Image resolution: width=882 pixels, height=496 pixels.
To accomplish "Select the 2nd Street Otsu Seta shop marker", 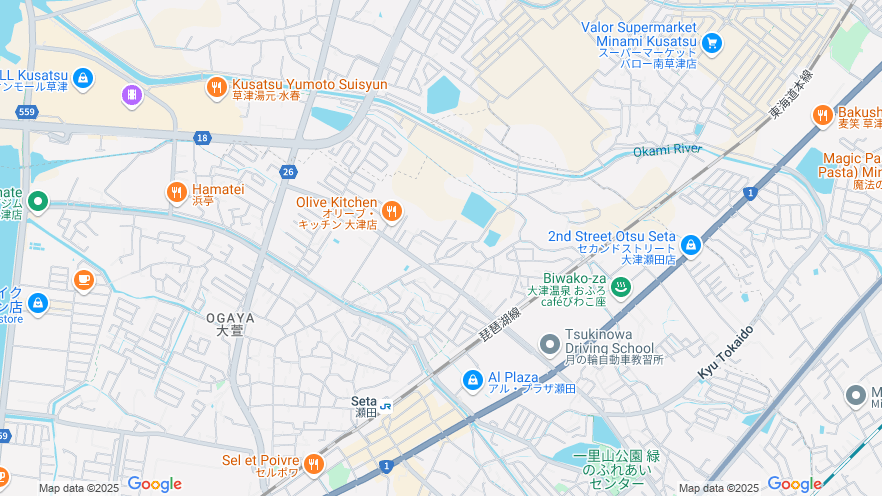I will pyautogui.click(x=690, y=244).
